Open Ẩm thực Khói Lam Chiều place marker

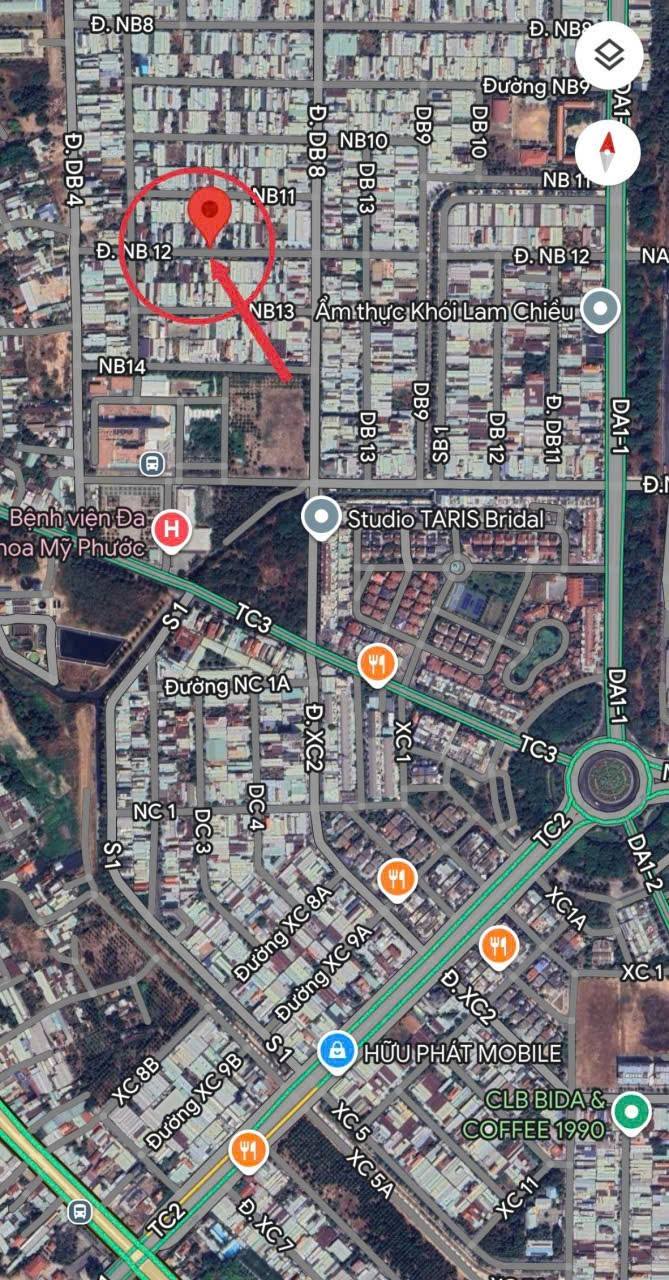pos(600,310)
